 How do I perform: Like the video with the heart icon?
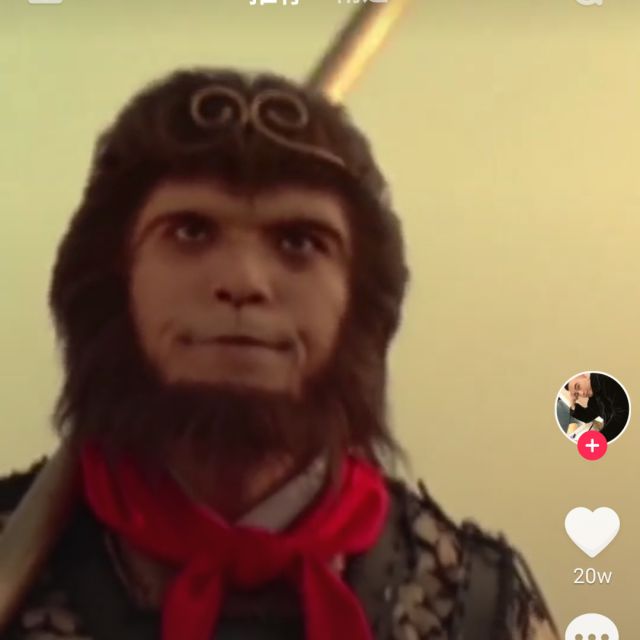592,532
